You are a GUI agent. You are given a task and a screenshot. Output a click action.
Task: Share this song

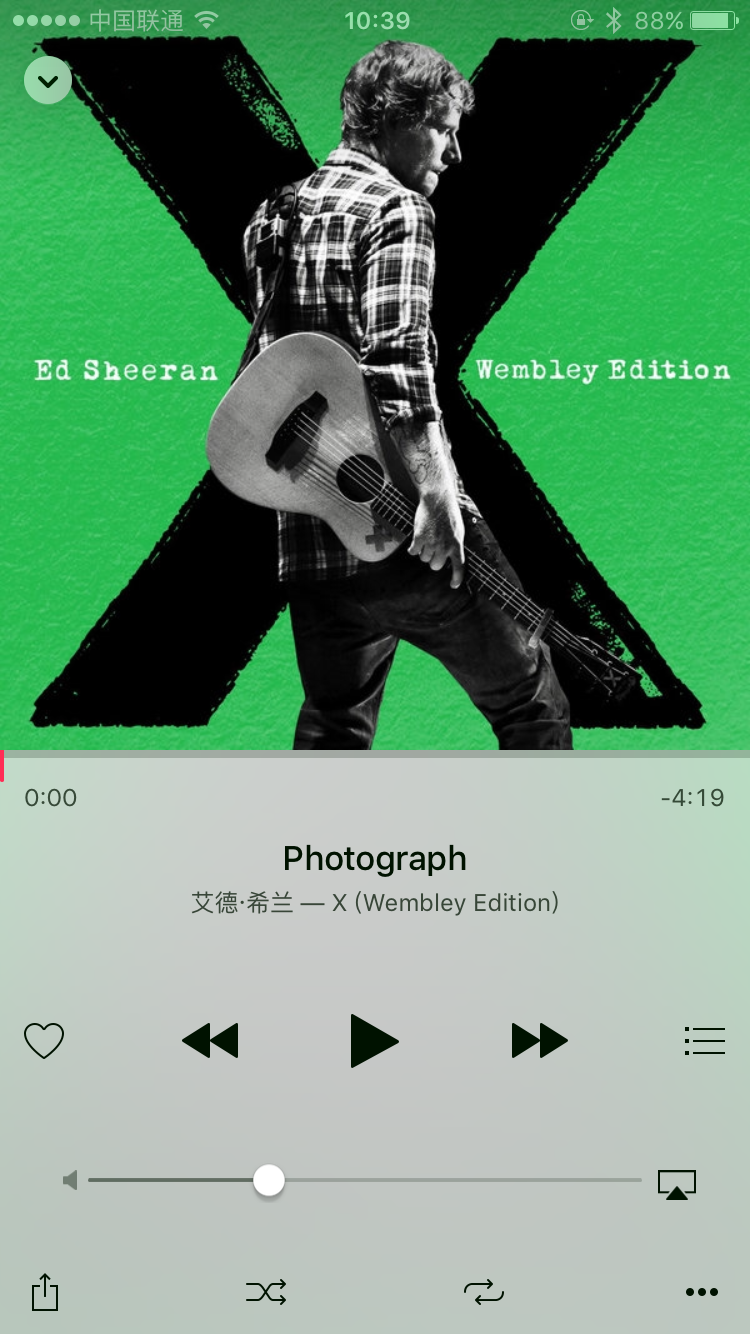pyautogui.click(x=45, y=1292)
